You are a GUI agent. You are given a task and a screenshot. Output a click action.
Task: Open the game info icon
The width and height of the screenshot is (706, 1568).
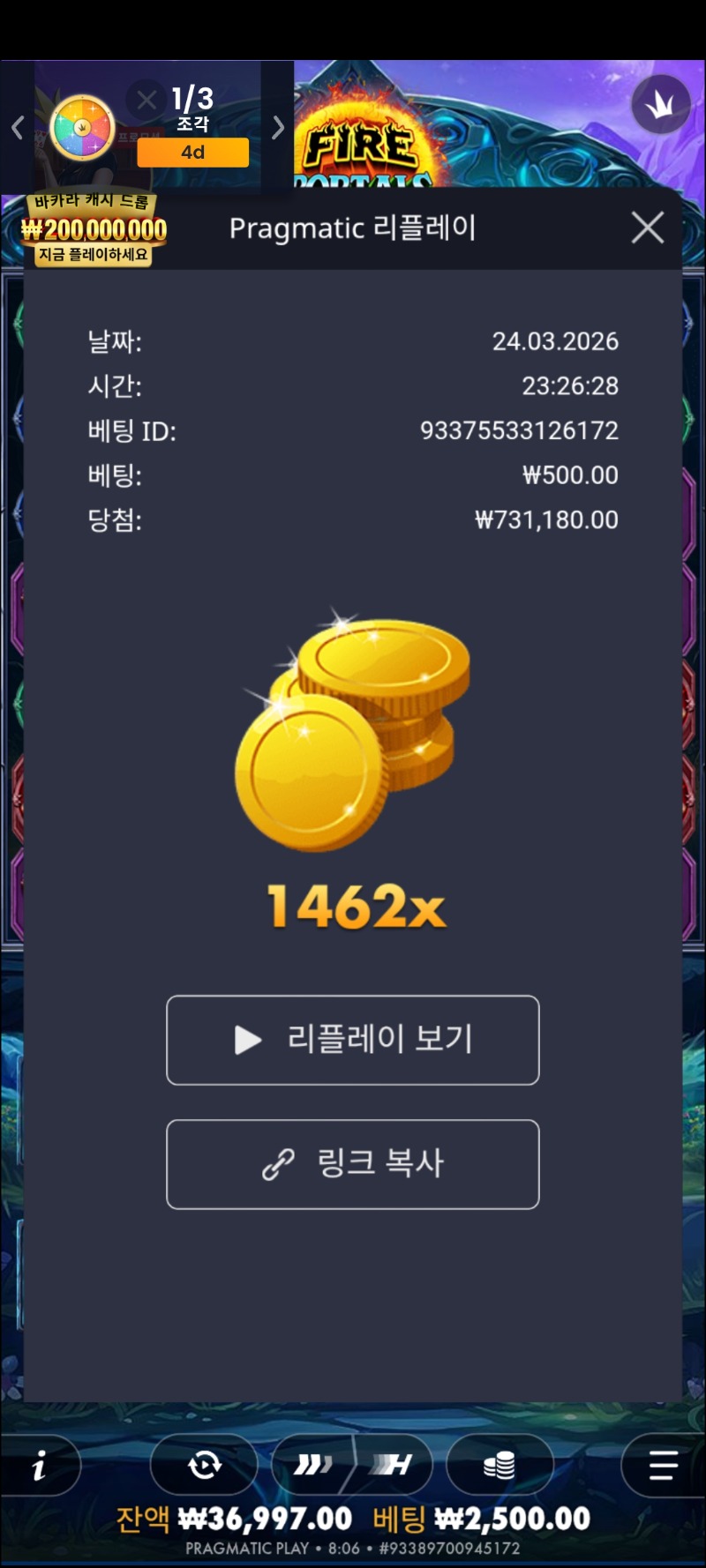[40, 1467]
